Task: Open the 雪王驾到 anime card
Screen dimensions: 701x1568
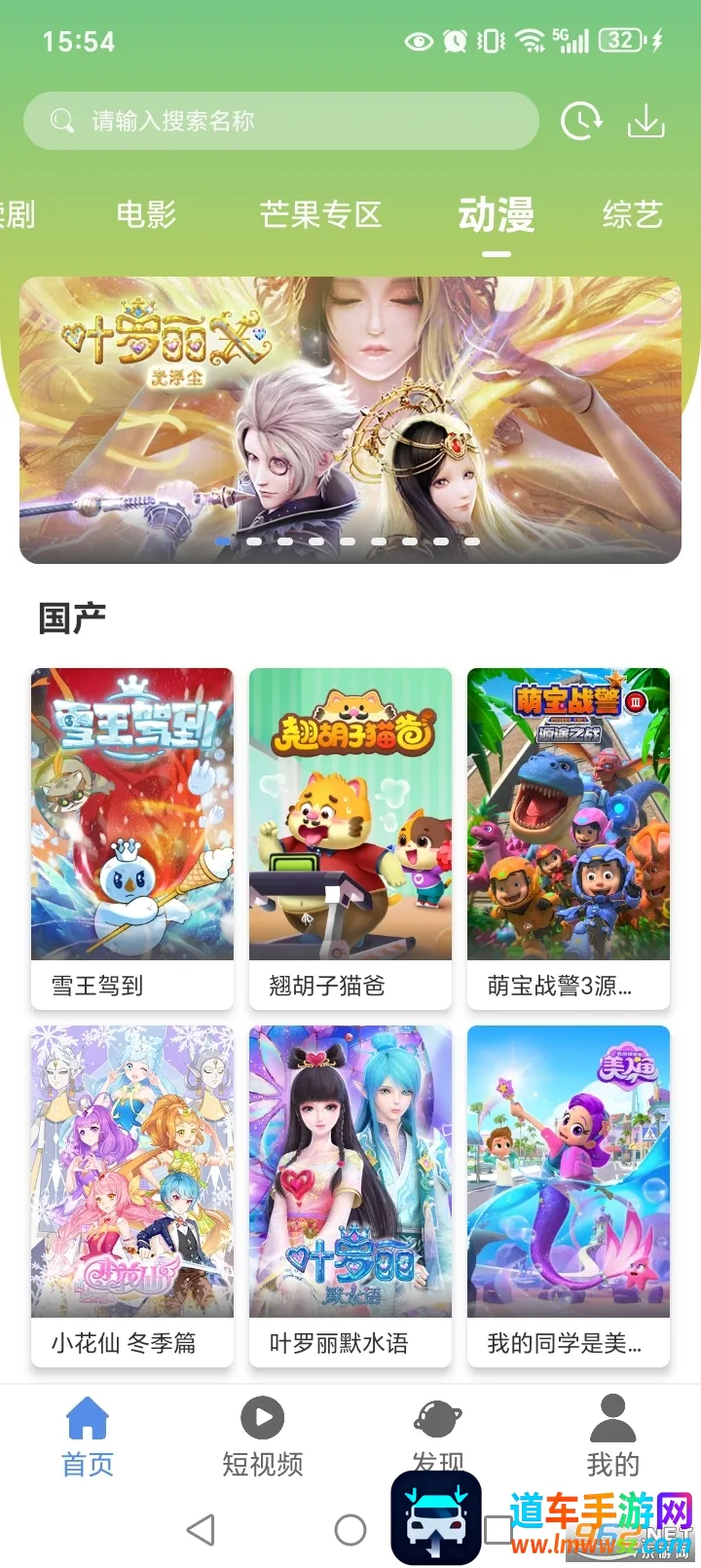Action: 132,838
